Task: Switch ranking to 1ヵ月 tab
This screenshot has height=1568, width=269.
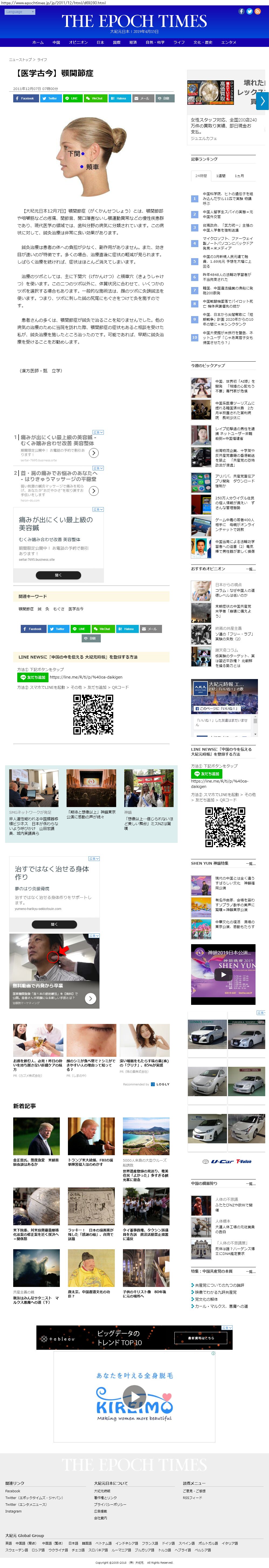Action: click(x=239, y=176)
